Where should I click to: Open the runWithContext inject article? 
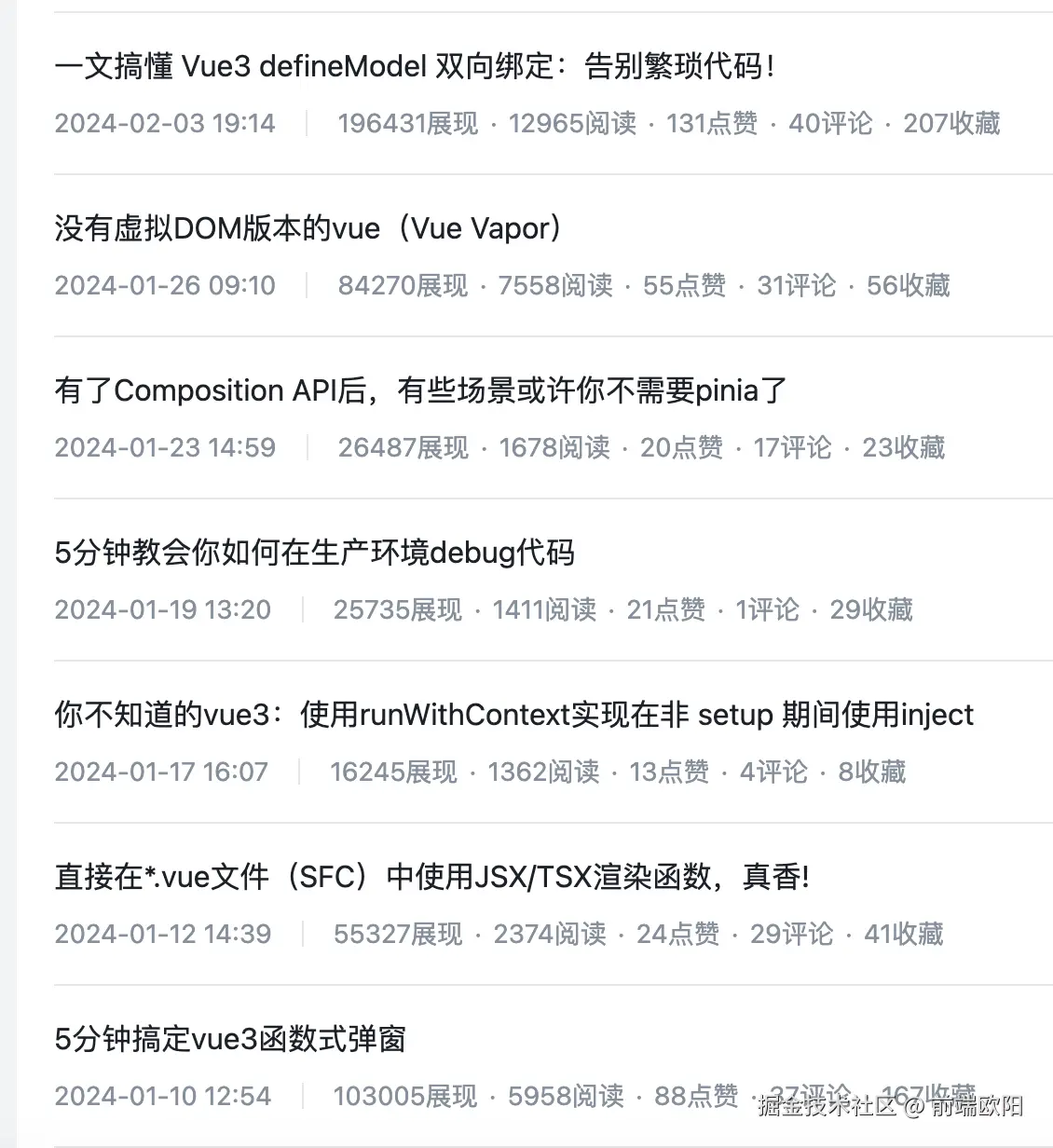pos(513,716)
